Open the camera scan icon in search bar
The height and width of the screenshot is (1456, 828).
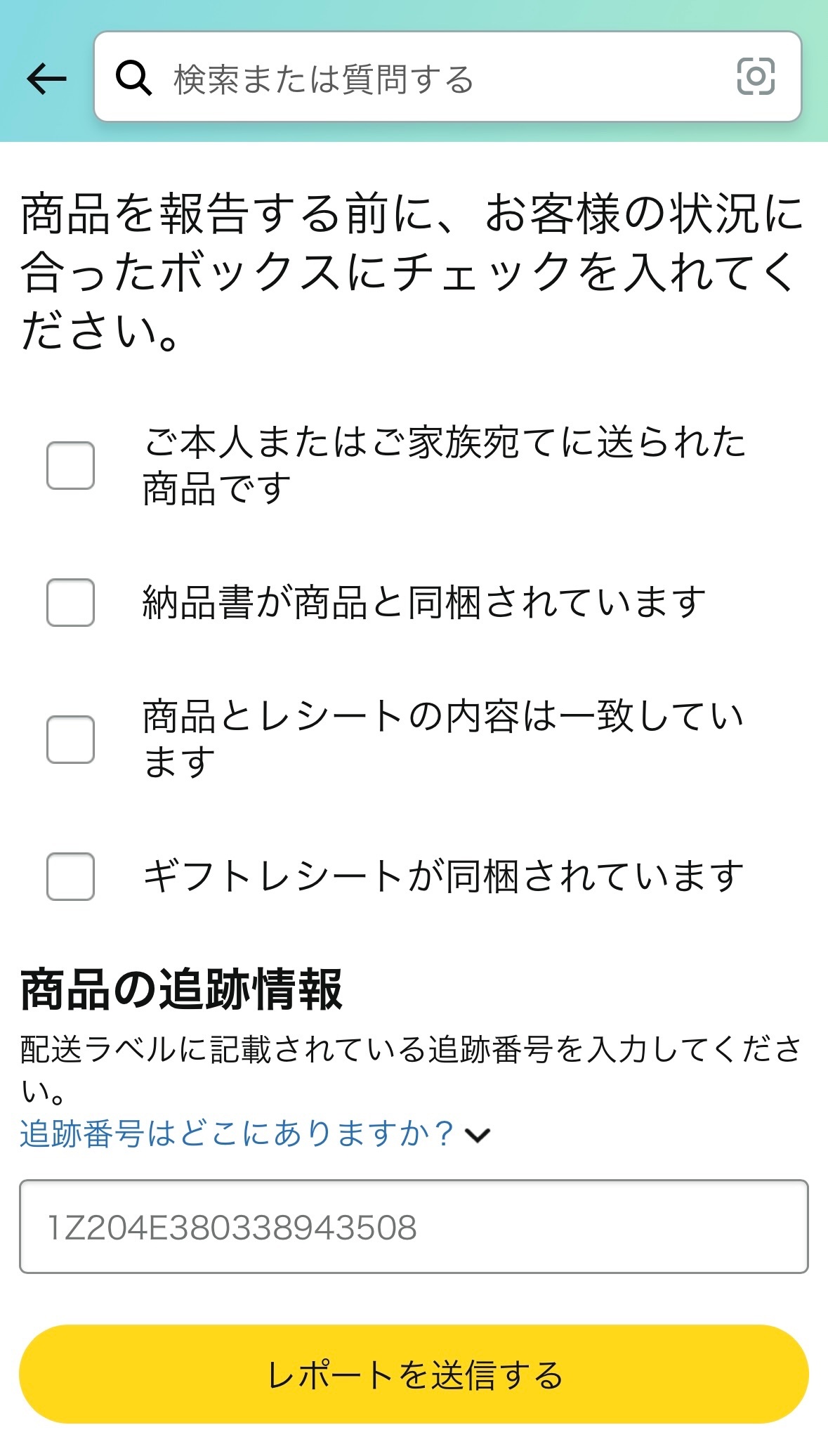756,77
